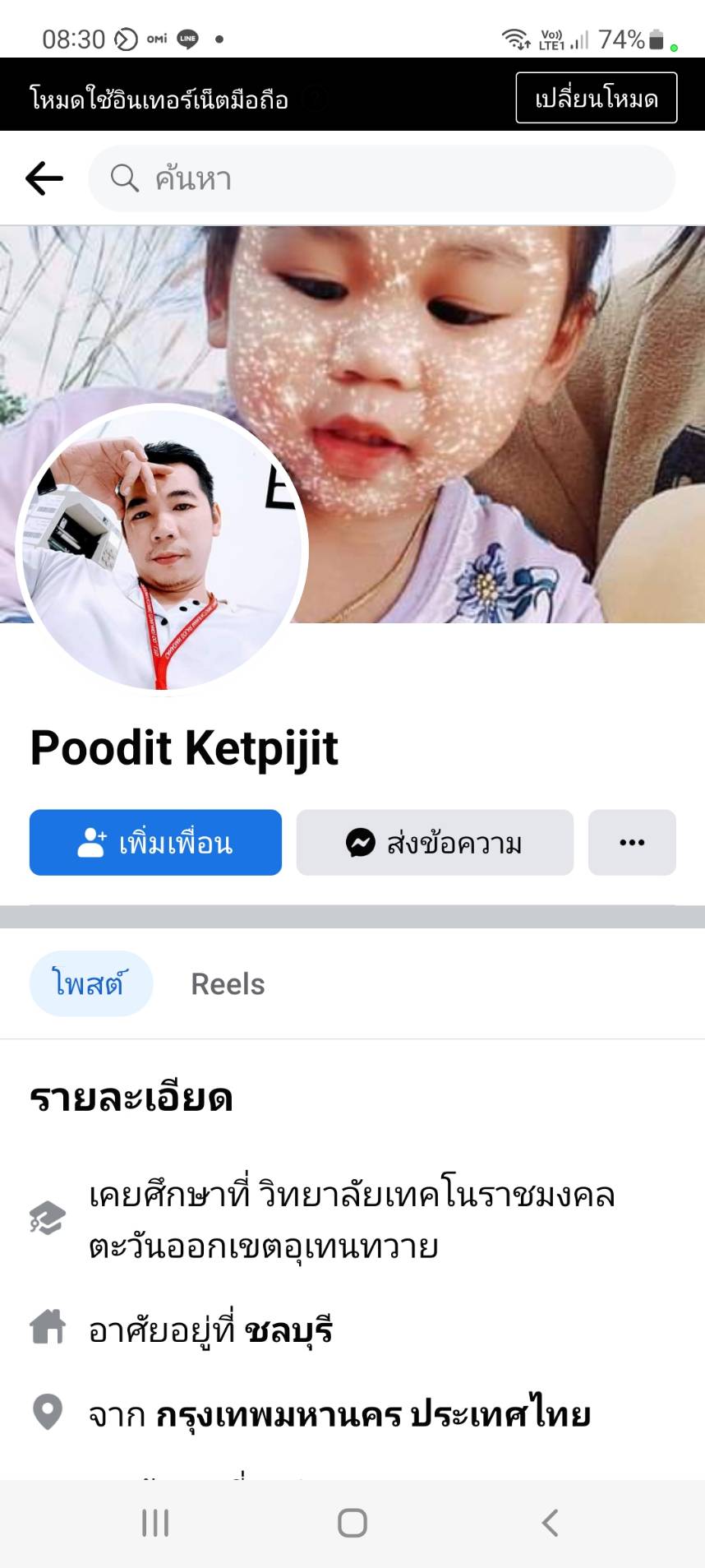Viewport: 705px width, 1568px height.
Task: Go to the system home screen
Action: [352, 1523]
